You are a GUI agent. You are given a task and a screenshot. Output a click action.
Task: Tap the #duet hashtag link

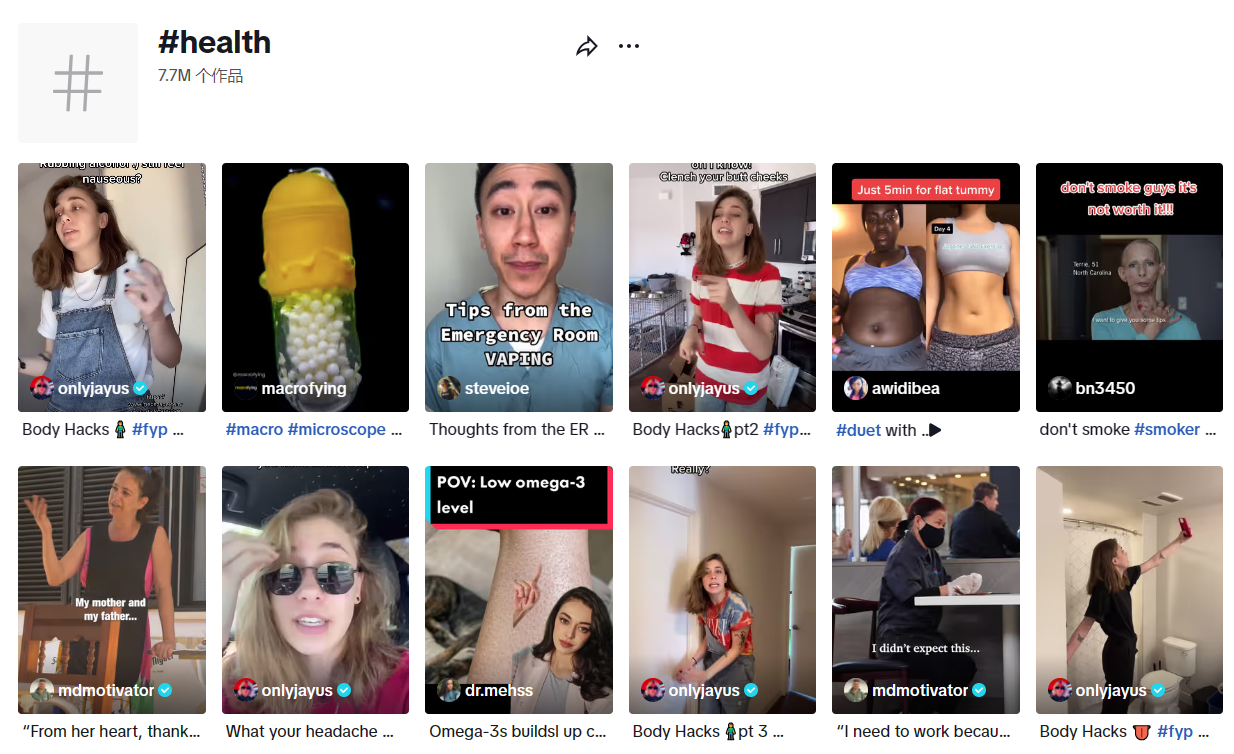(858, 430)
